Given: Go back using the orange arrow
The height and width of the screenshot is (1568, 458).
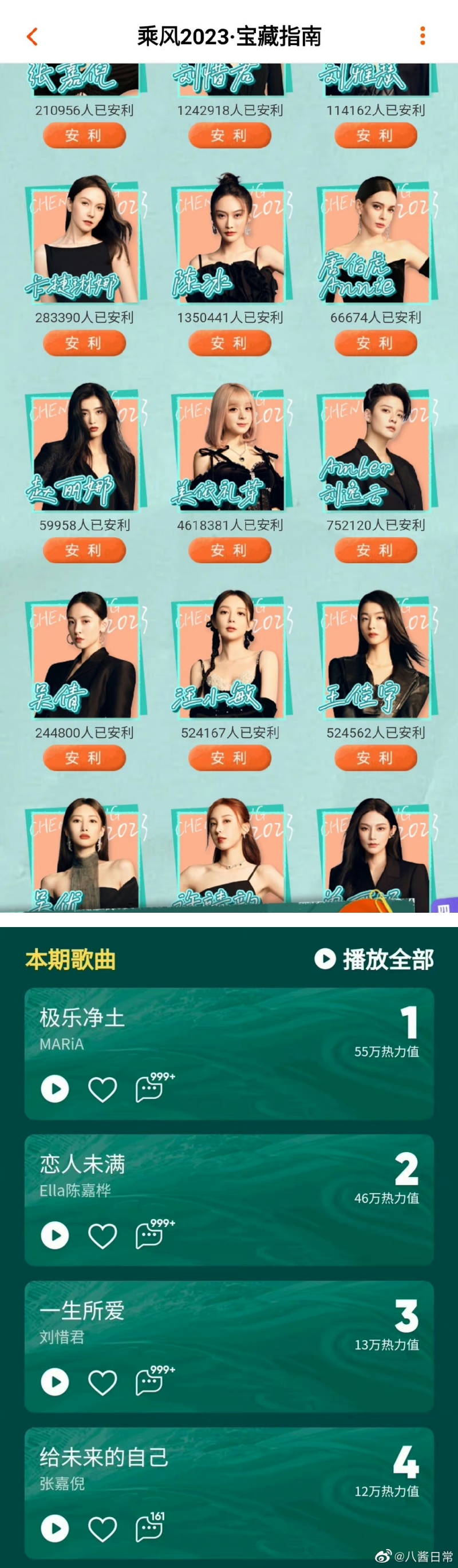Looking at the screenshot, I should [32, 37].
